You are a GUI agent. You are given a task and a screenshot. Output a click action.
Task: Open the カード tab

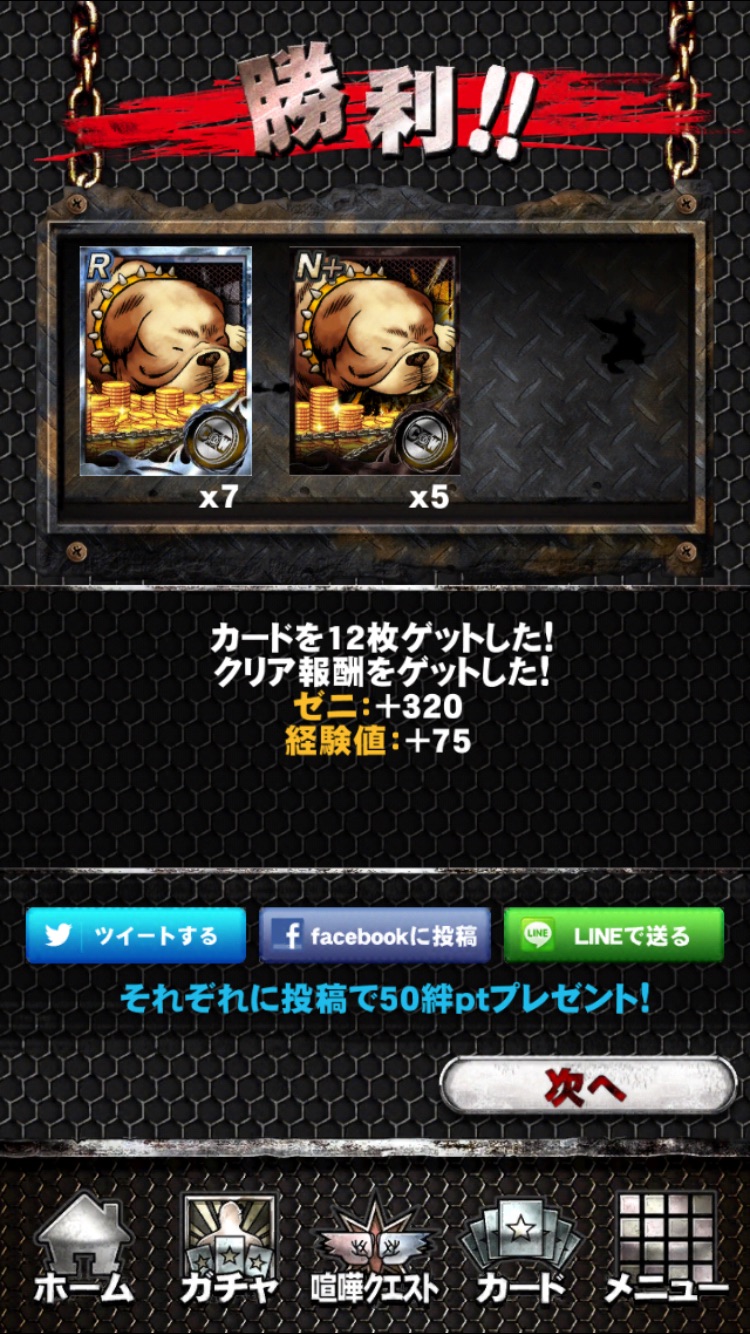[520, 1250]
